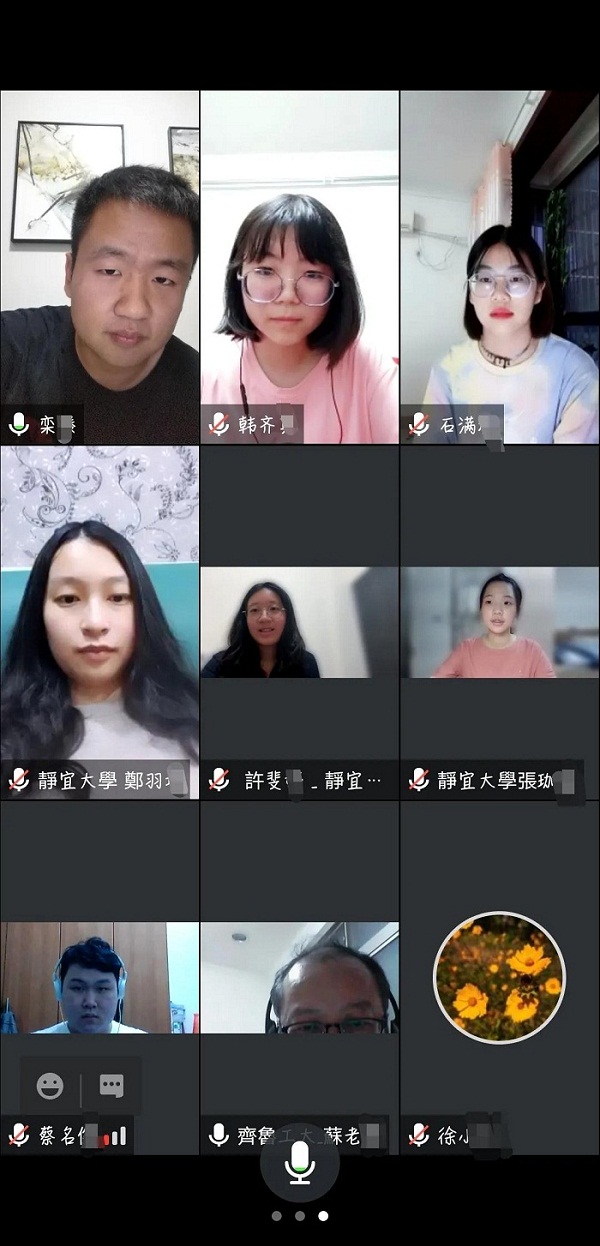
Task: Open the 靜宜大學 鄭羽 video tile
Action: coord(99,620)
